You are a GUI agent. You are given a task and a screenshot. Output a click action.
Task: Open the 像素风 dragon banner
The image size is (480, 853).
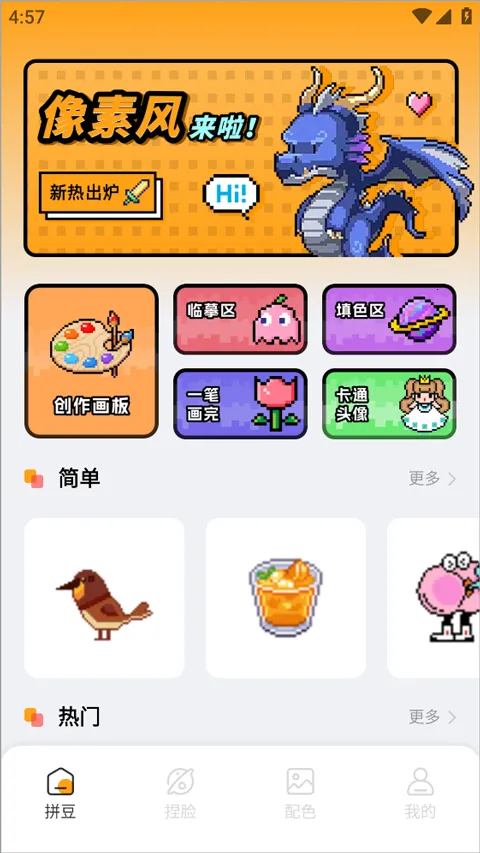click(x=240, y=158)
